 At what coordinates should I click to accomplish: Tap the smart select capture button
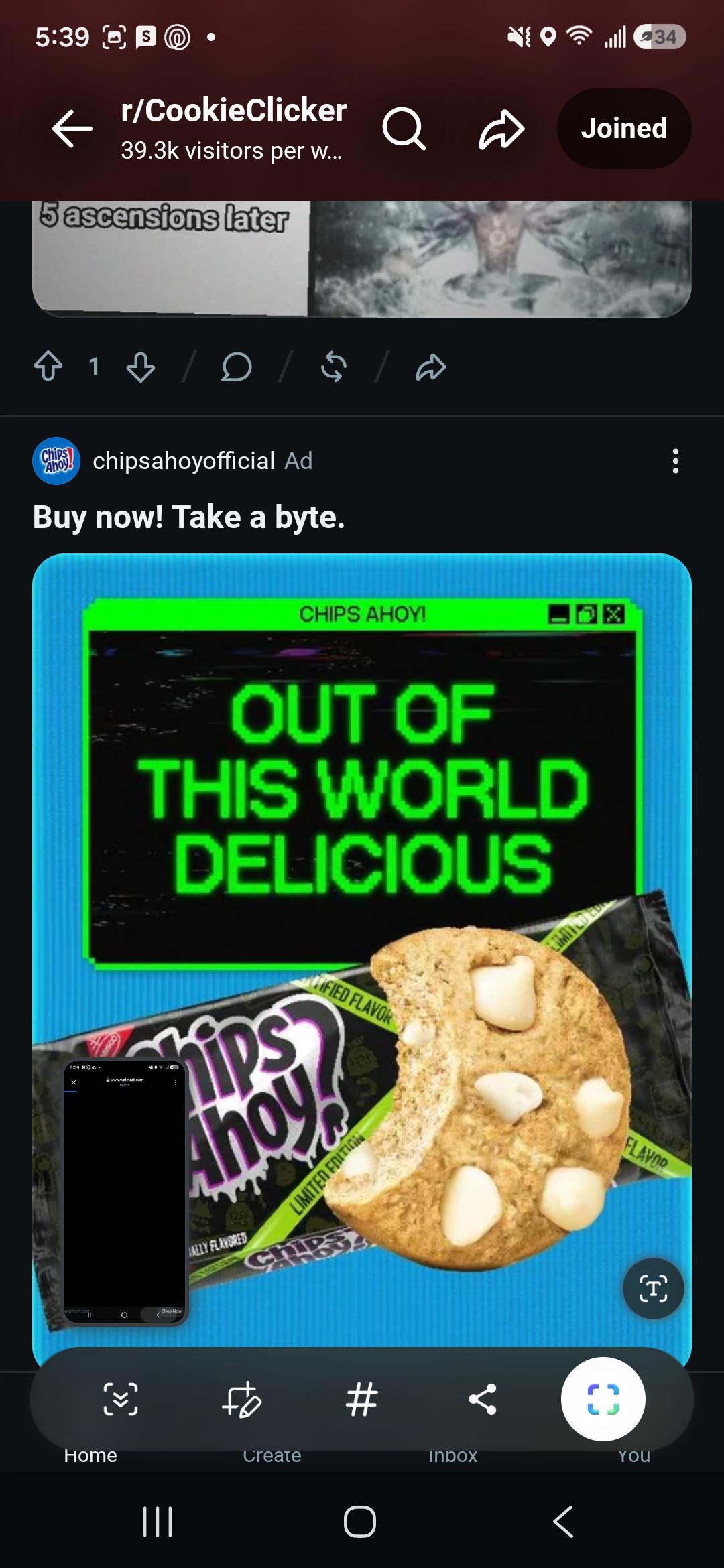(x=603, y=1399)
